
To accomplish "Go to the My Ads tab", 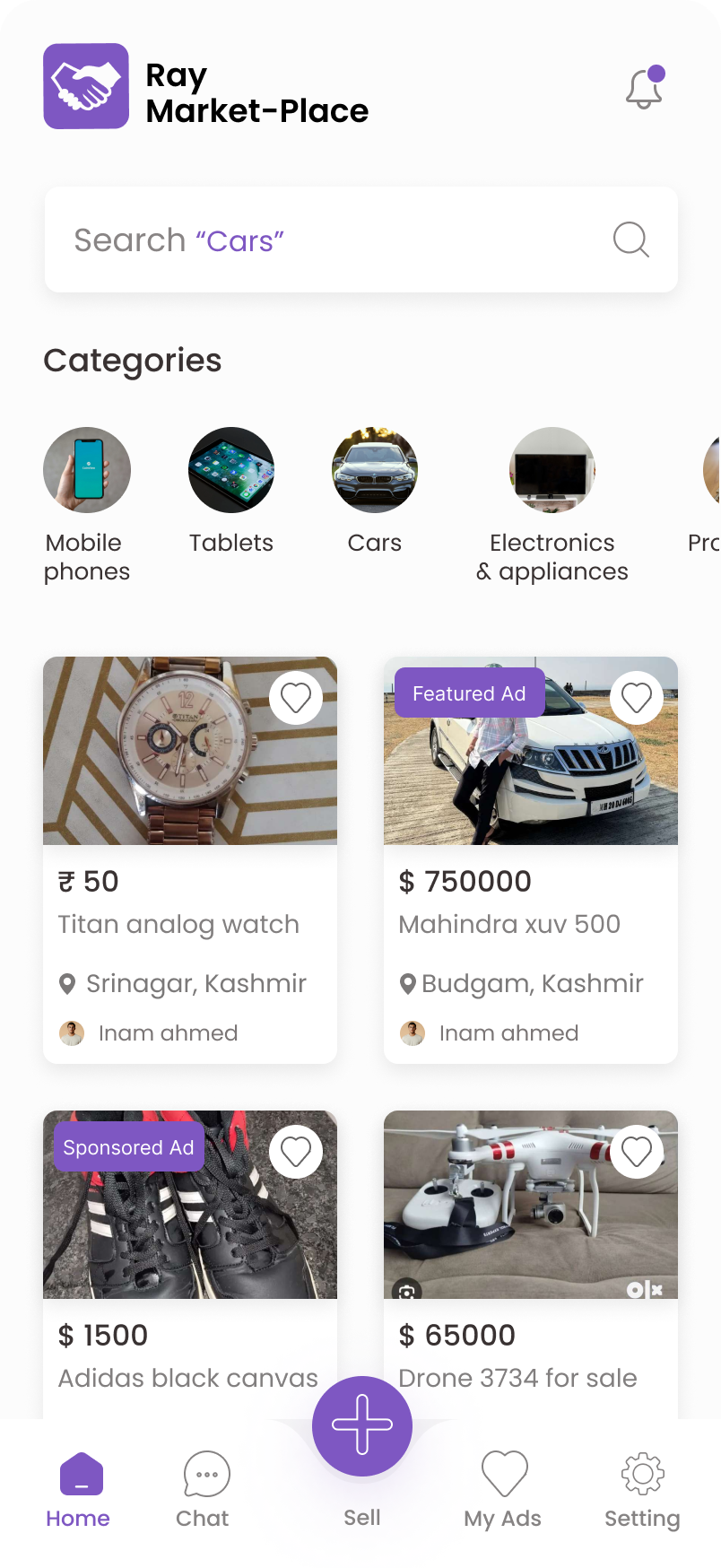I will (503, 1490).
